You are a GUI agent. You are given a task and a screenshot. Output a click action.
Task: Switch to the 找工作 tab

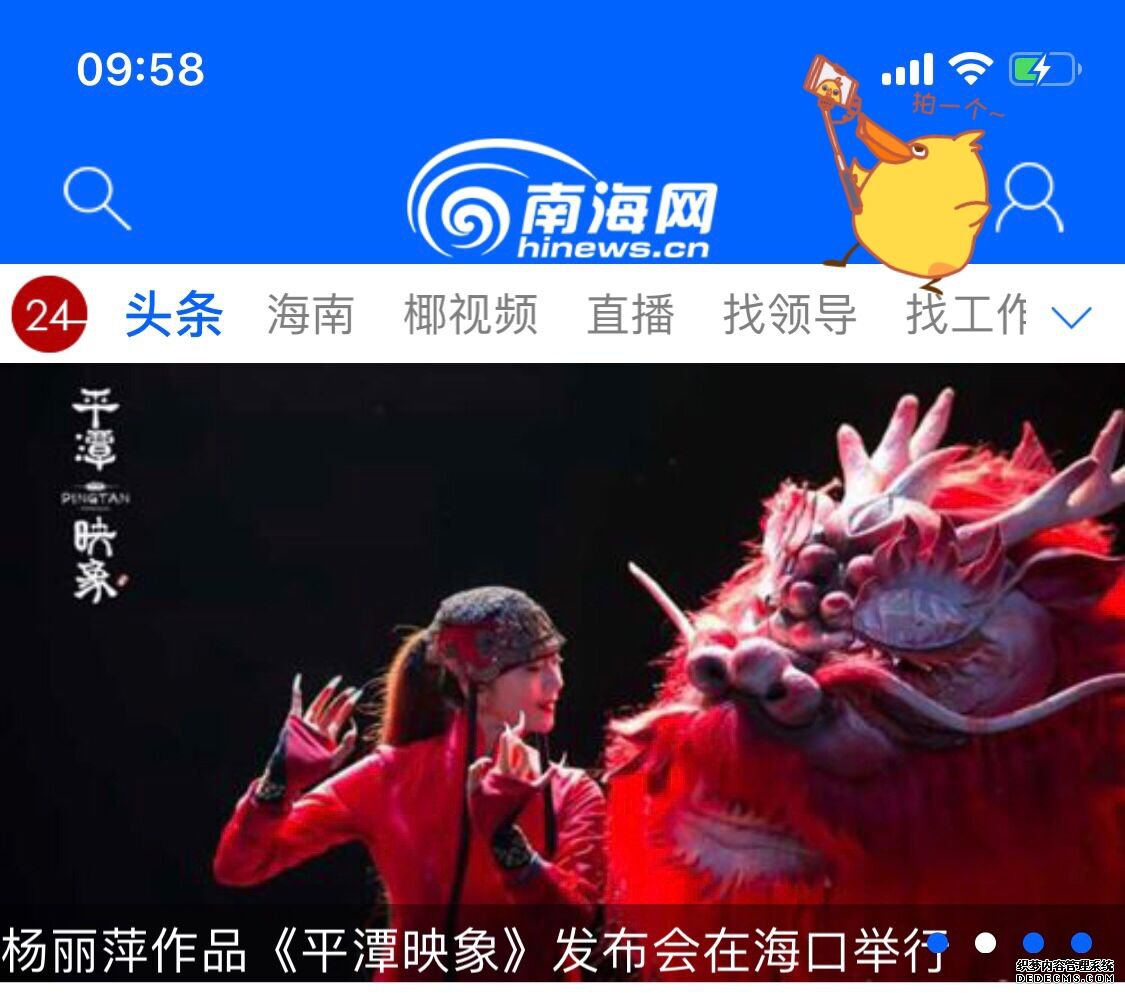(x=966, y=315)
